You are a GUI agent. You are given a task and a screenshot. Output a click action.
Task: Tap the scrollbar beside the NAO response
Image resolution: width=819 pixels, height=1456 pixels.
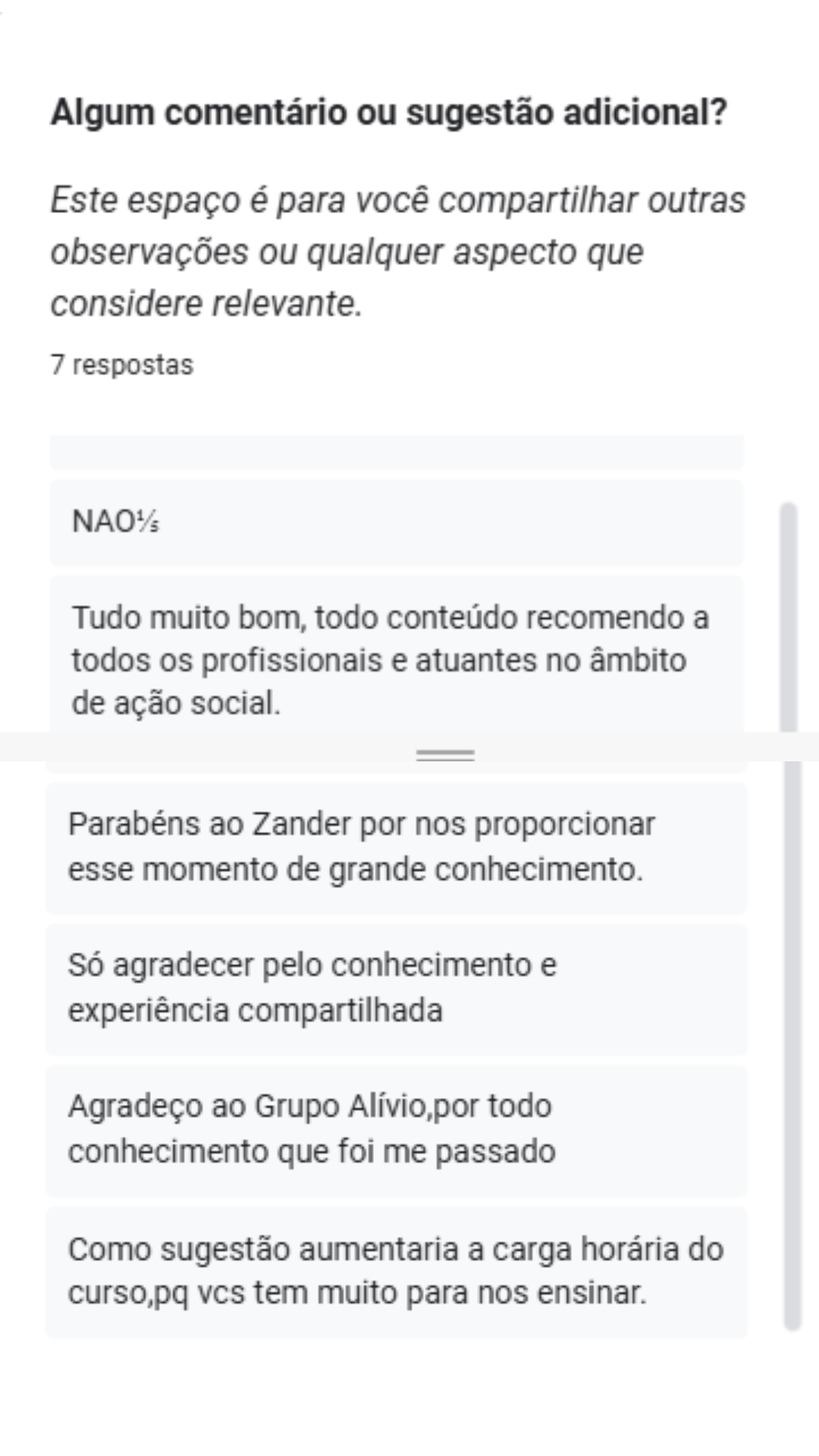[x=789, y=523]
